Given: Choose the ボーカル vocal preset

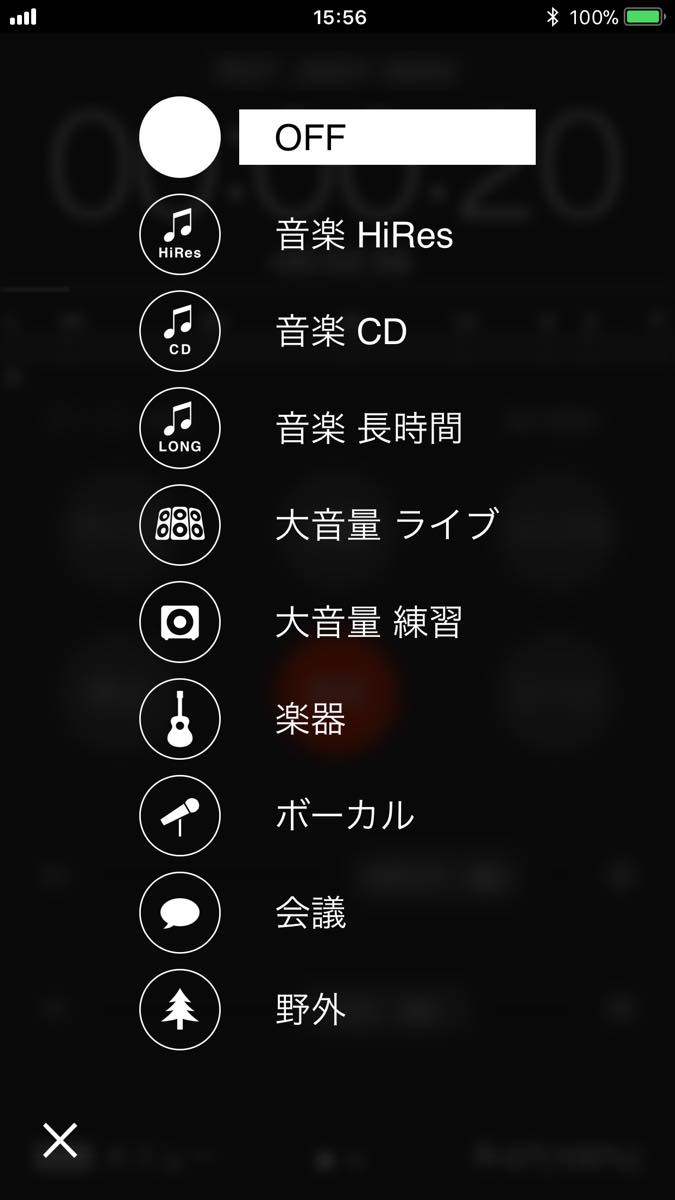Looking at the screenshot, I should coord(344,816).
